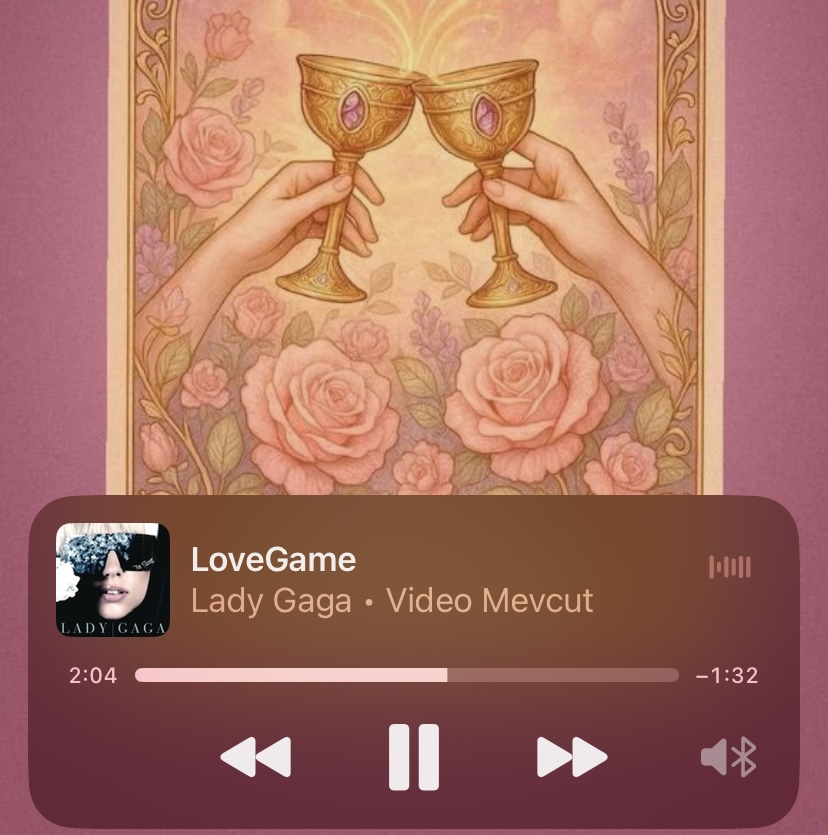Tap the Lady Gaga album artwork
The image size is (828, 835).
tap(113, 580)
